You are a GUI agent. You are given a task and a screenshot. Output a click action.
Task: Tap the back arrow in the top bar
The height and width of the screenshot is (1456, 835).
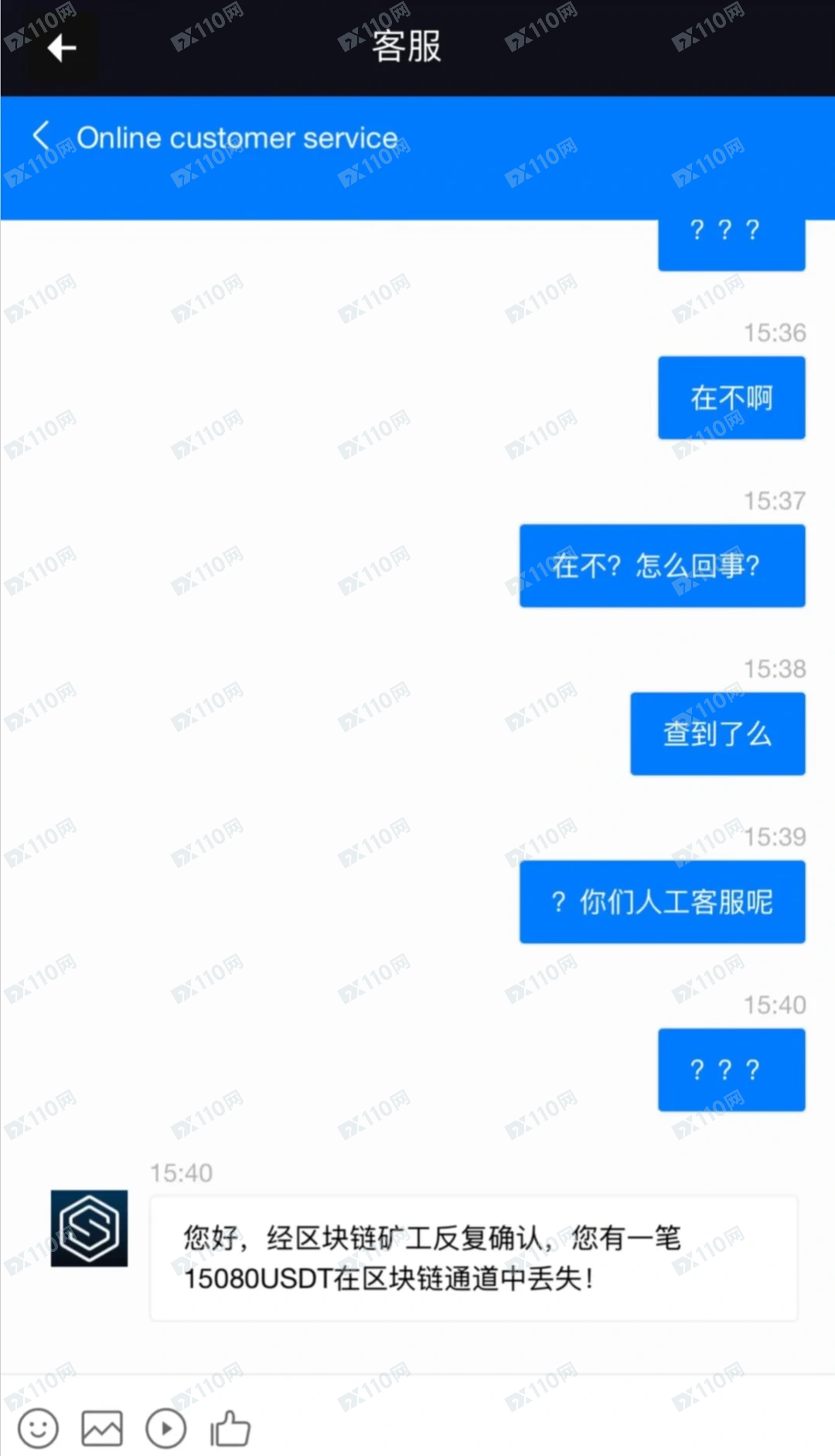[x=61, y=49]
